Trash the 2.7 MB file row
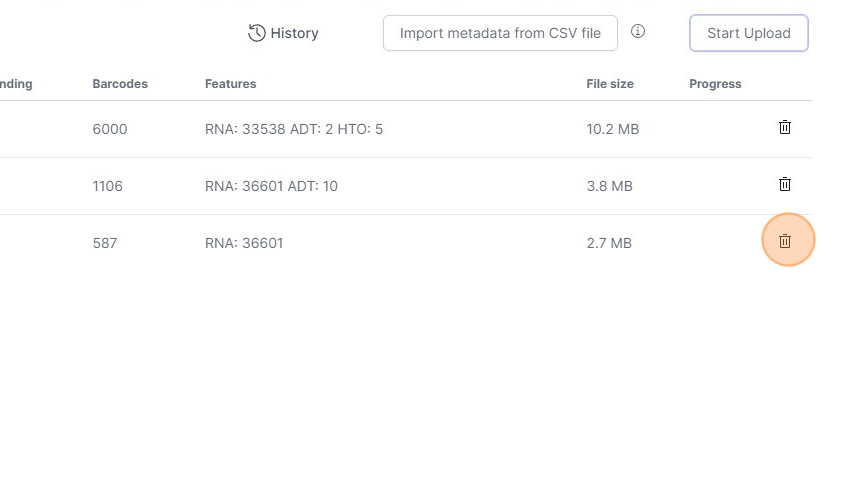The image size is (860, 481). pos(785,241)
